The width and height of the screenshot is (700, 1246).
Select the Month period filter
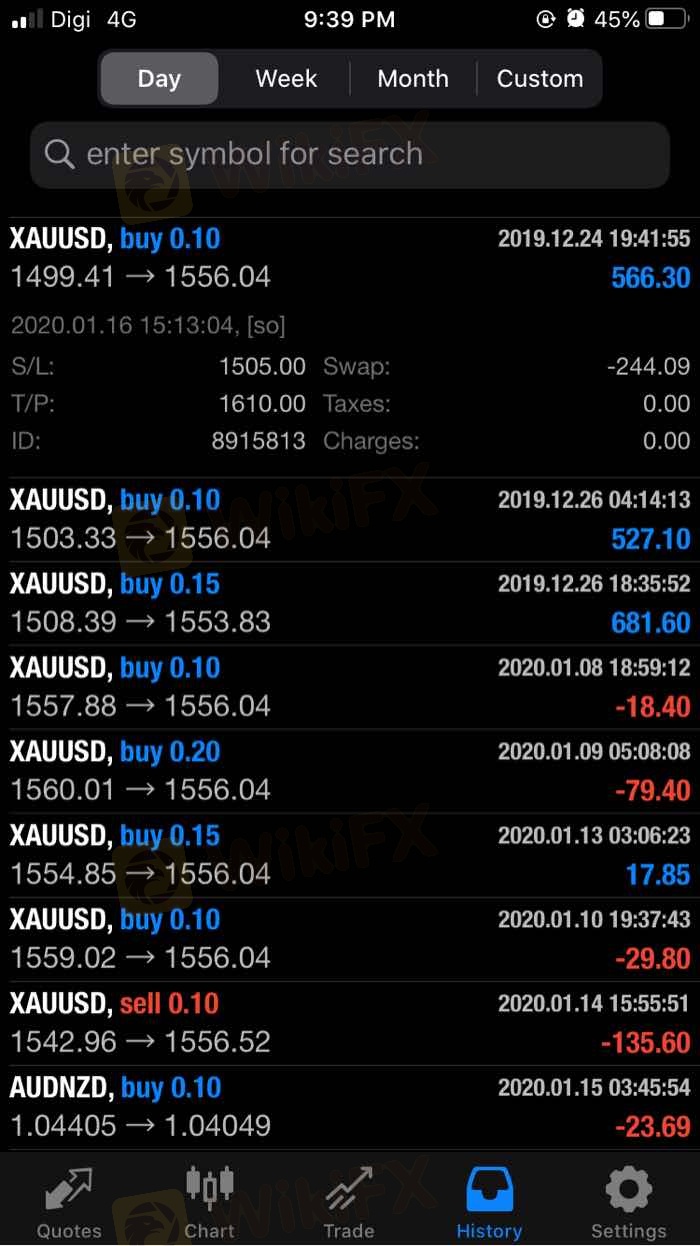tap(413, 78)
